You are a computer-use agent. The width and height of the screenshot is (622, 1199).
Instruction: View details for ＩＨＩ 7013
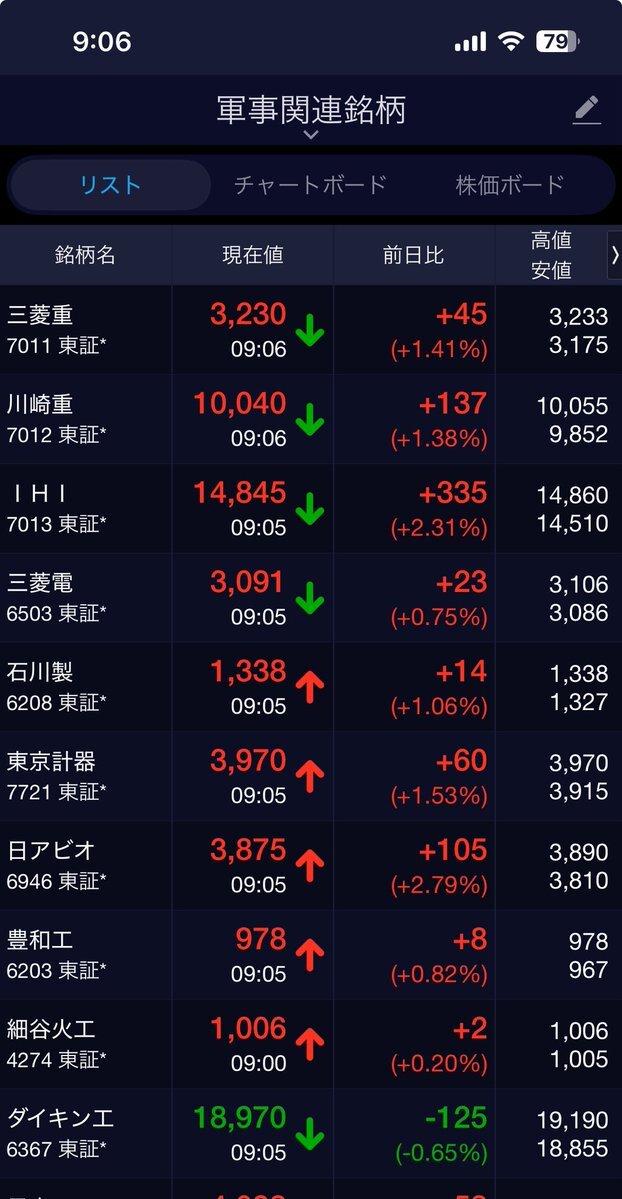pyautogui.click(x=311, y=509)
